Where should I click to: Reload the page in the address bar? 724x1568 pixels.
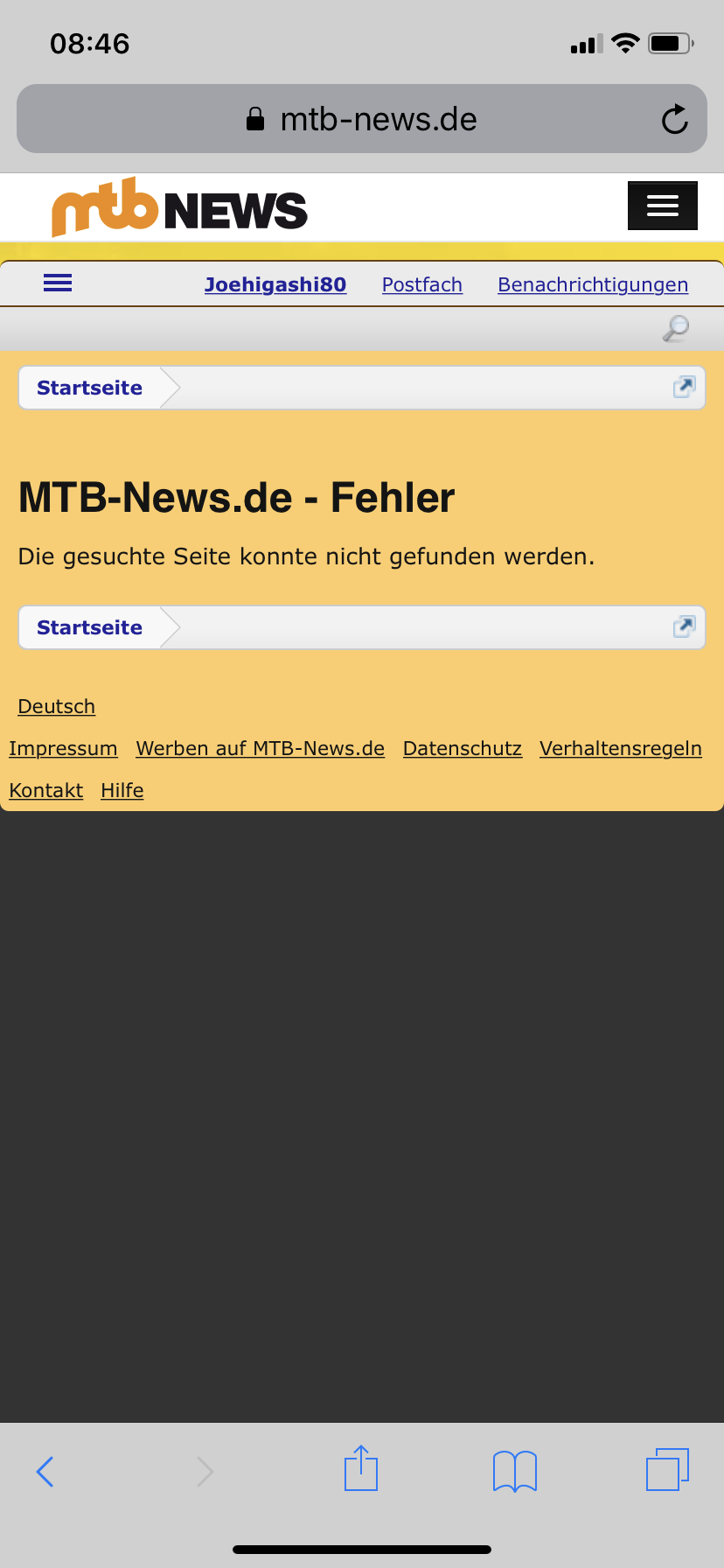674,119
